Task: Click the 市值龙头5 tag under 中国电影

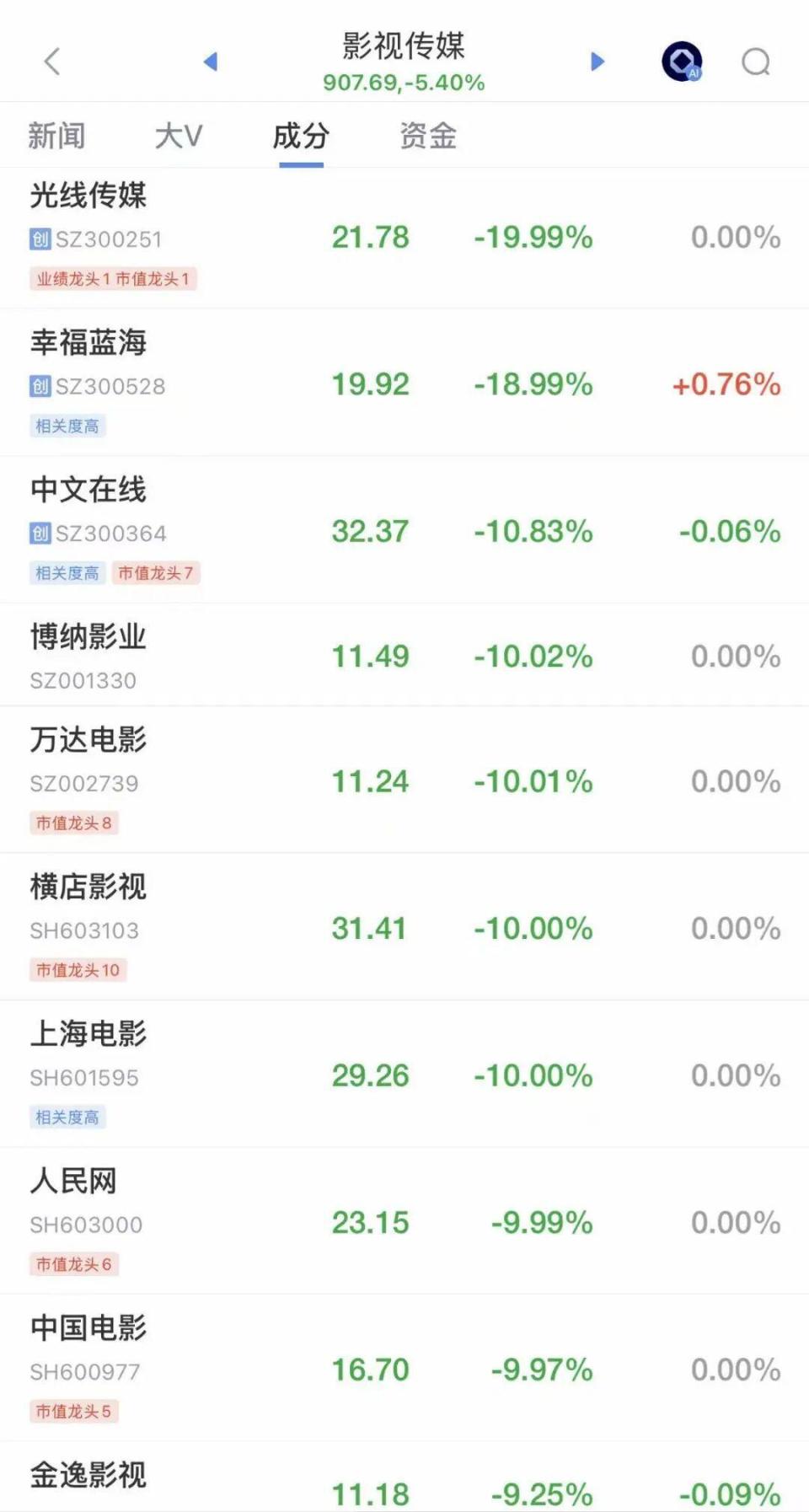Action: pyautogui.click(x=73, y=1412)
